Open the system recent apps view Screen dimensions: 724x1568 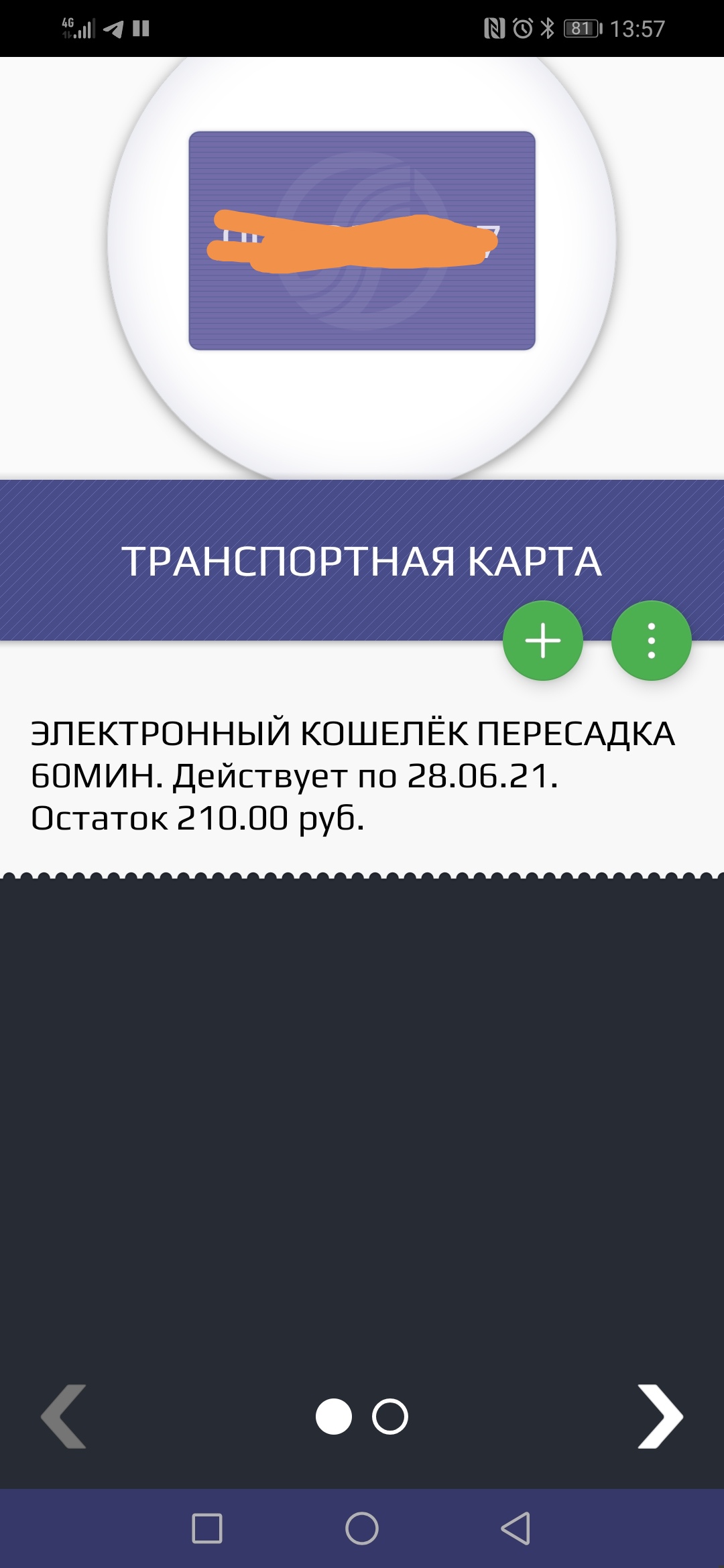[x=207, y=1528]
